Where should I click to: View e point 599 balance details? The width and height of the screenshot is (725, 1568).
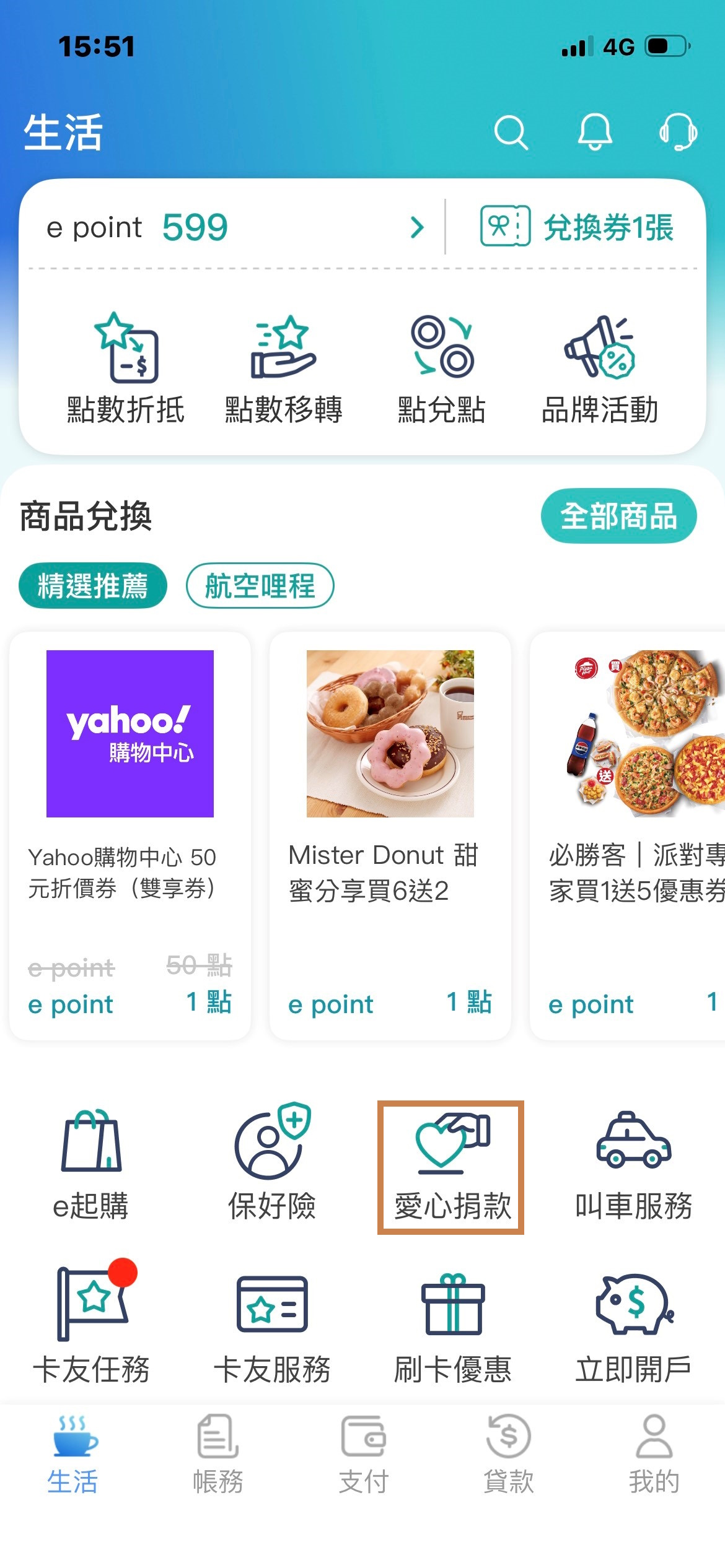(235, 227)
